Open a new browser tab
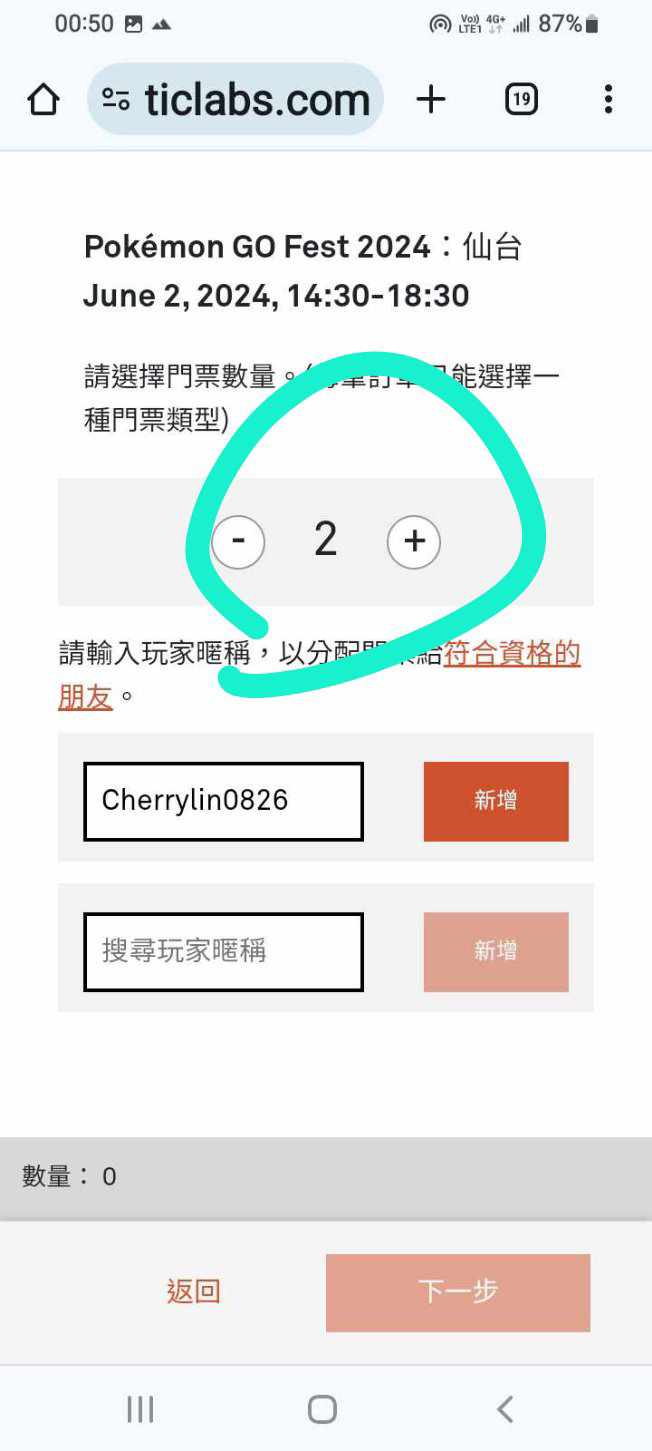 coord(430,99)
